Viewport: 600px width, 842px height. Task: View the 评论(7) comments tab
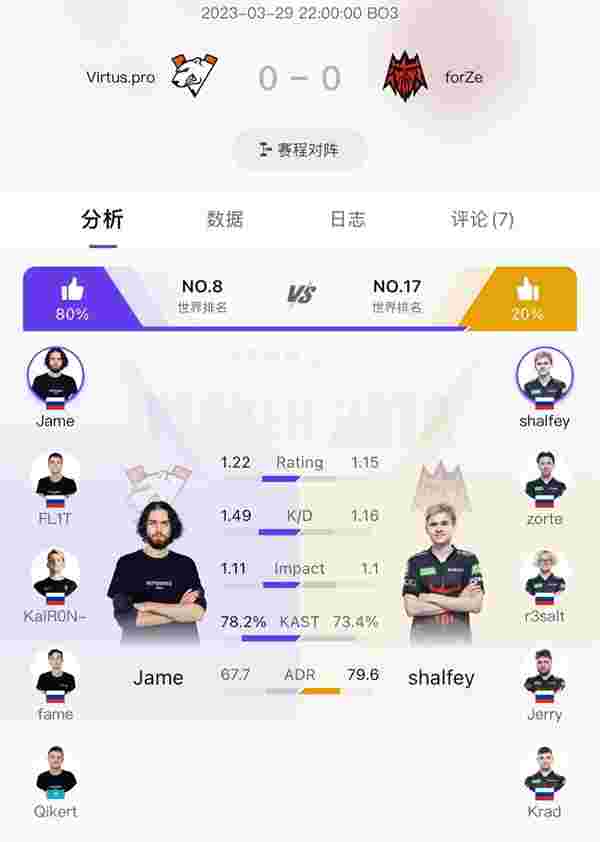click(x=482, y=220)
